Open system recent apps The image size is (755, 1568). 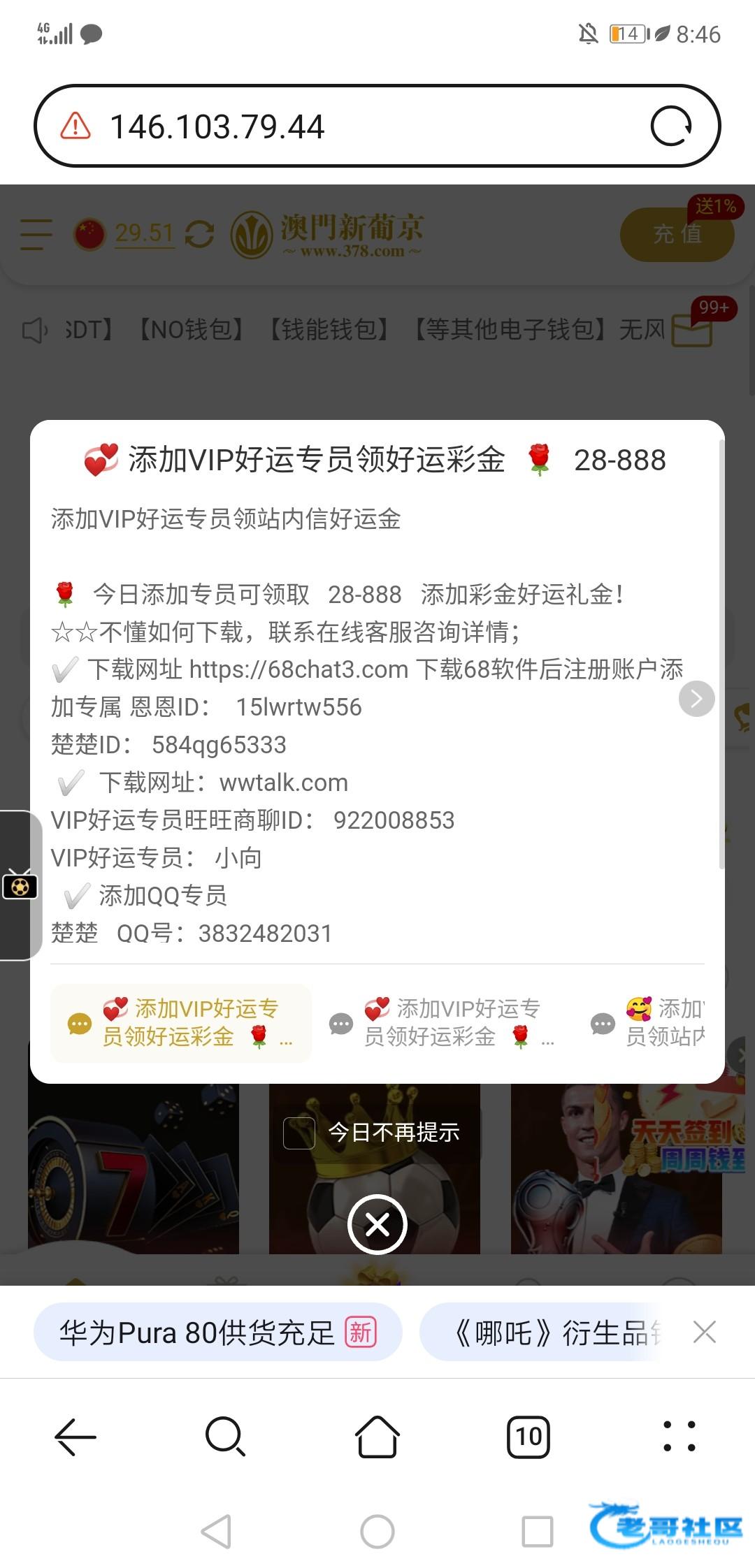537,1532
